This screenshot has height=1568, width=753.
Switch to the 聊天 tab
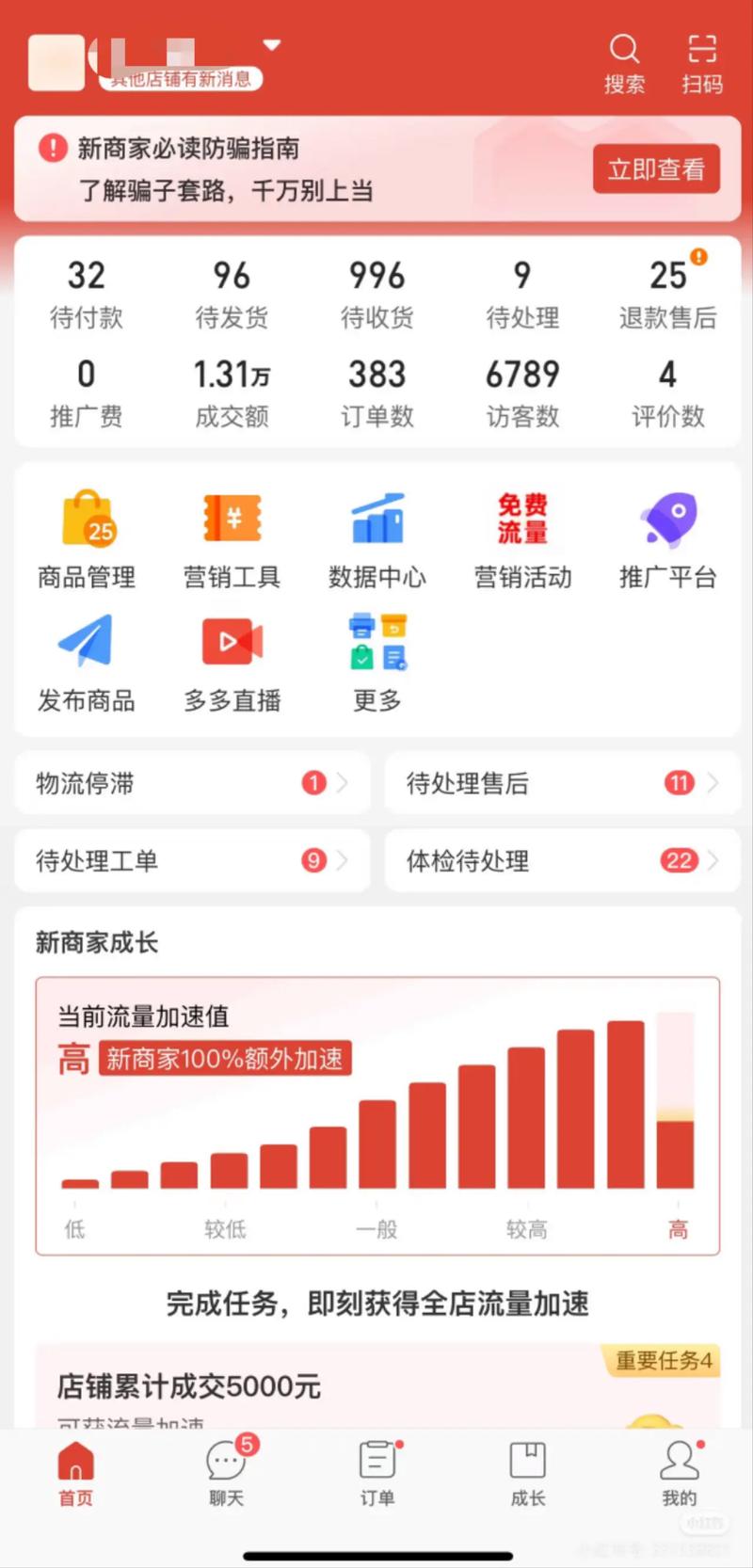click(227, 1472)
